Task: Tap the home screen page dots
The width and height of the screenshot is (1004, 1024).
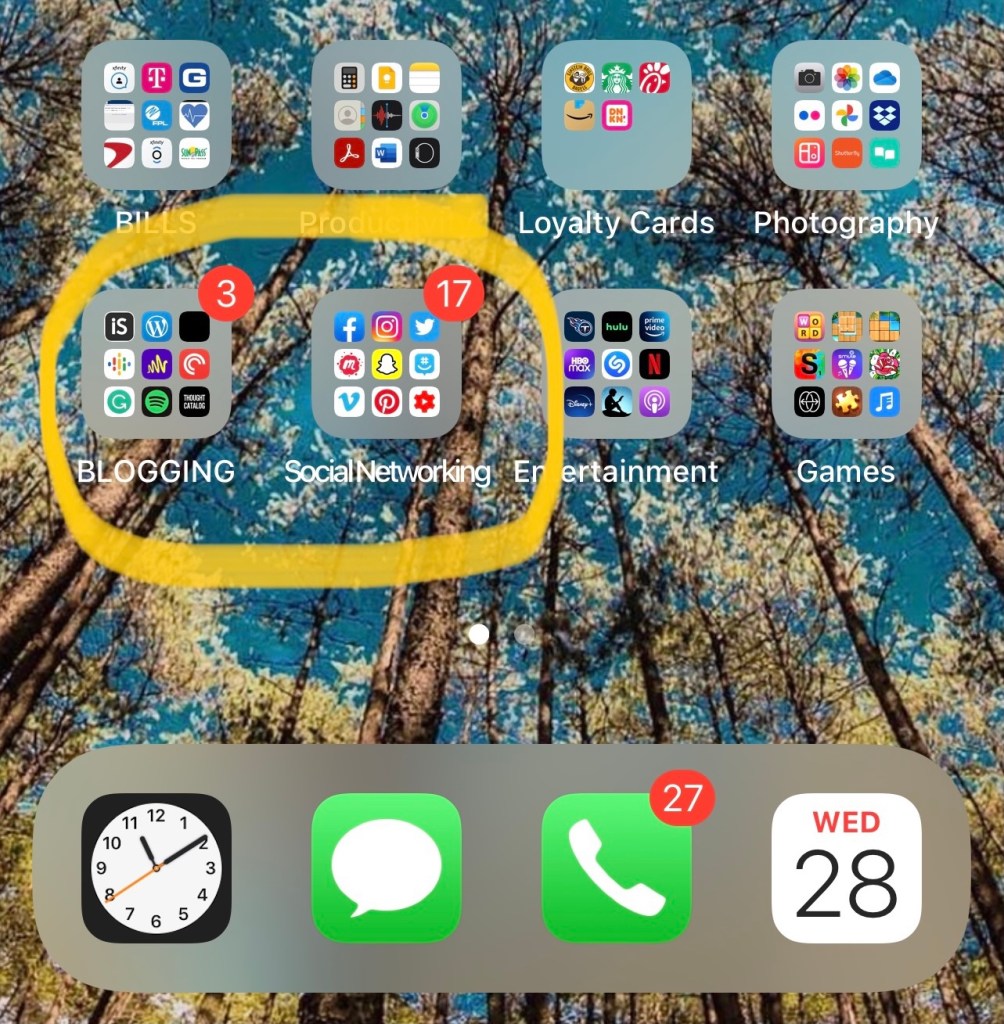Action: tap(502, 634)
